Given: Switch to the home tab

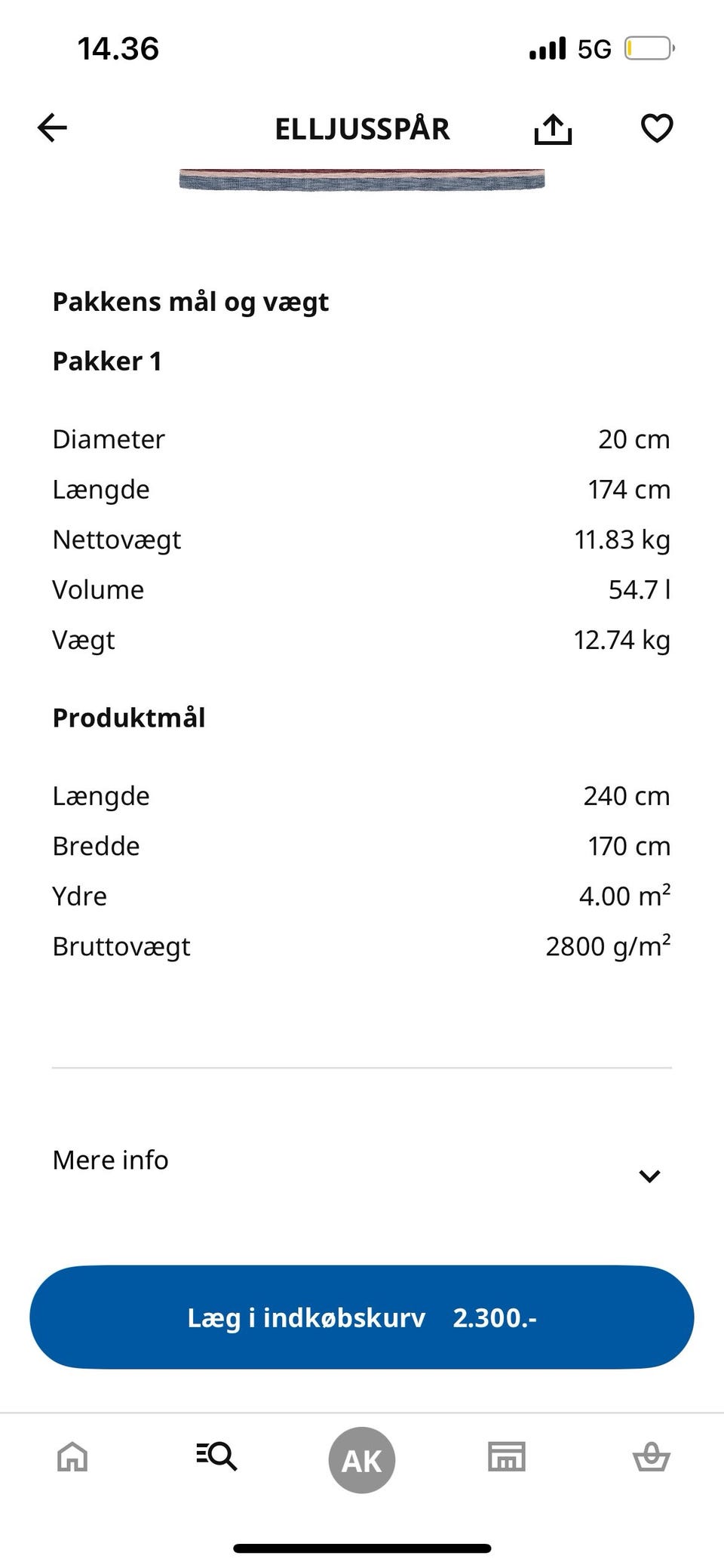Looking at the screenshot, I should pyautogui.click(x=72, y=1456).
